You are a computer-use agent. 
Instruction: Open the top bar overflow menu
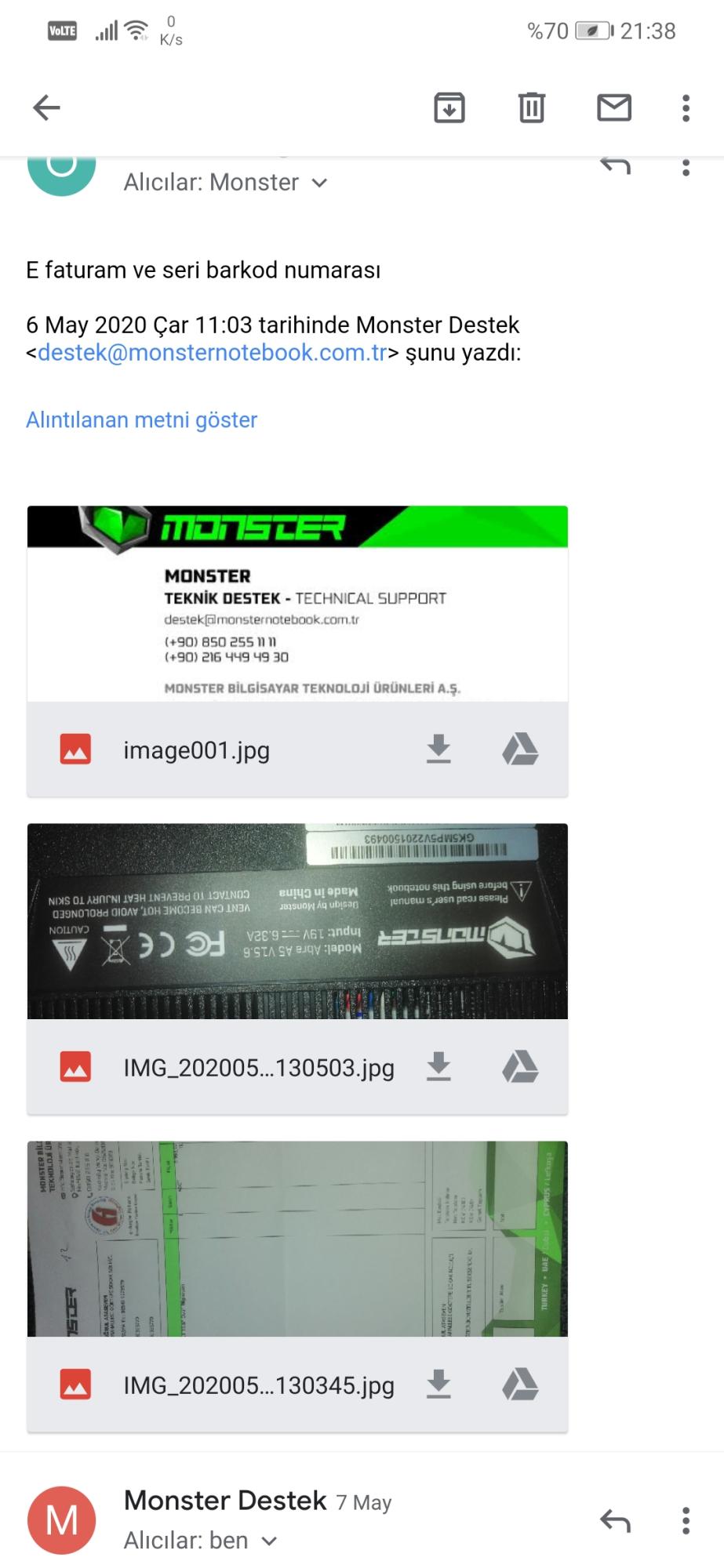tap(686, 107)
